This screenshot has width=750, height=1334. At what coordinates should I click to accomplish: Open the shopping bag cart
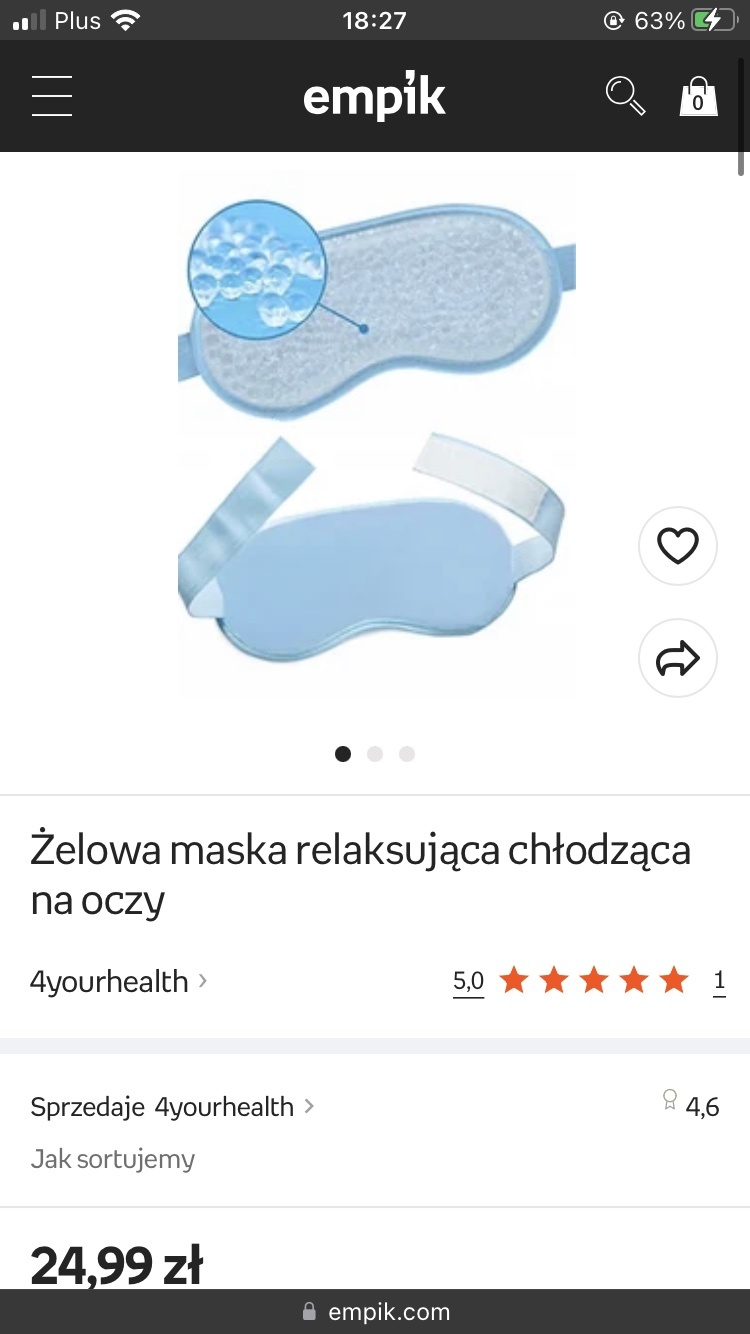pyautogui.click(x=698, y=97)
